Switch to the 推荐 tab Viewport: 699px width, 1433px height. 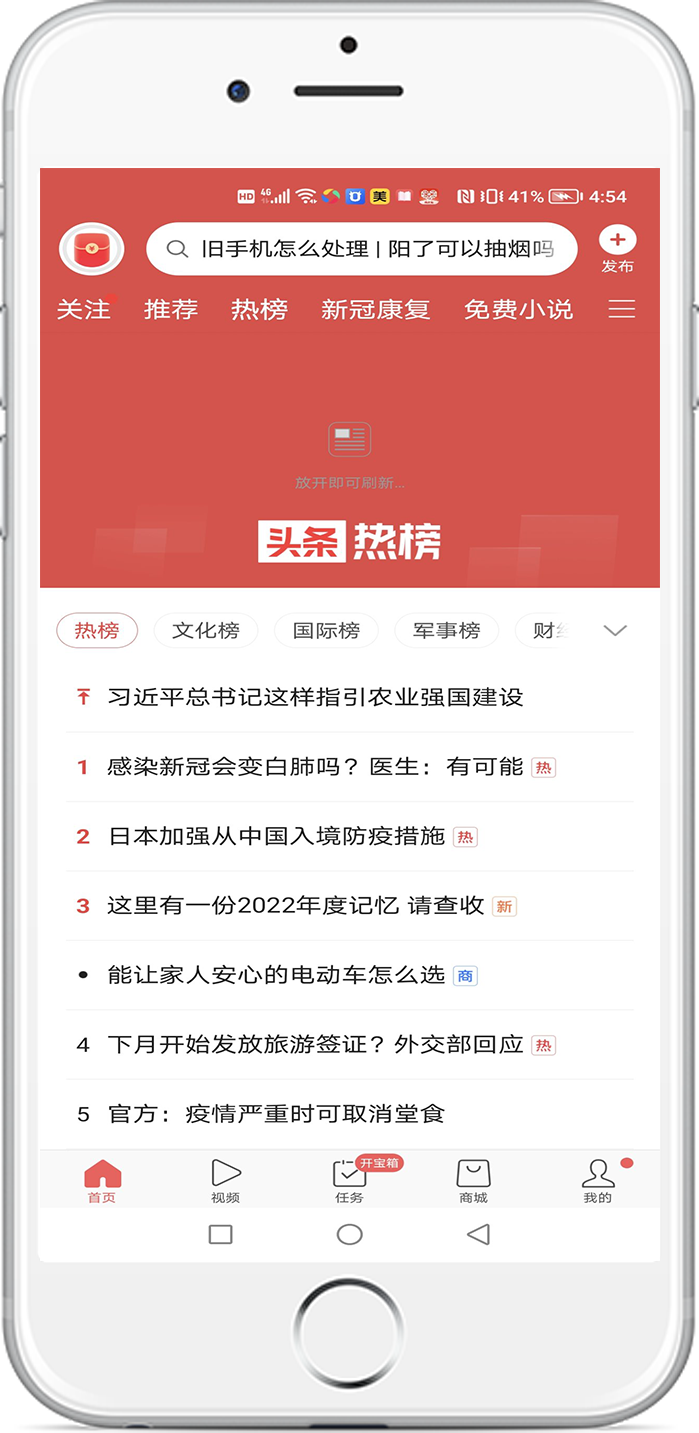[171, 310]
